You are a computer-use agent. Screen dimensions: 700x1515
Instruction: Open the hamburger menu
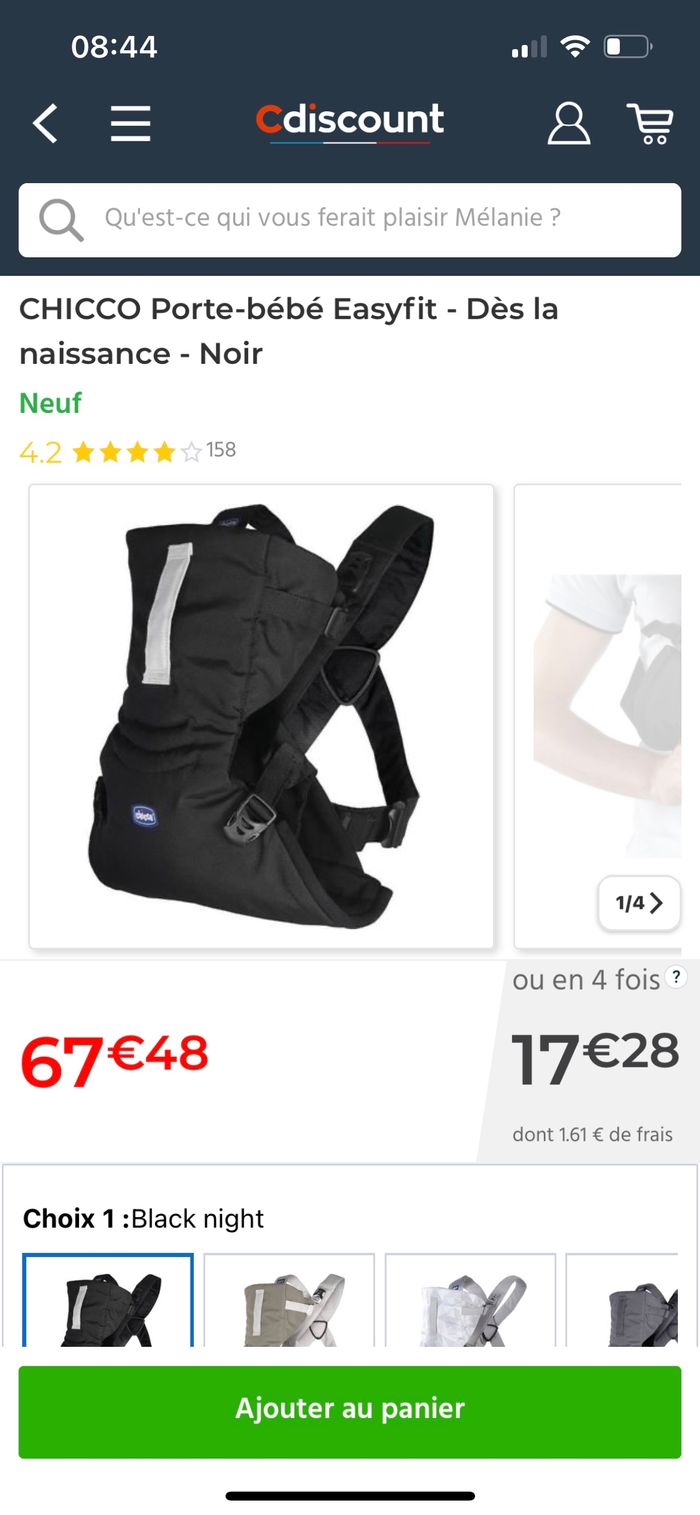click(x=130, y=124)
